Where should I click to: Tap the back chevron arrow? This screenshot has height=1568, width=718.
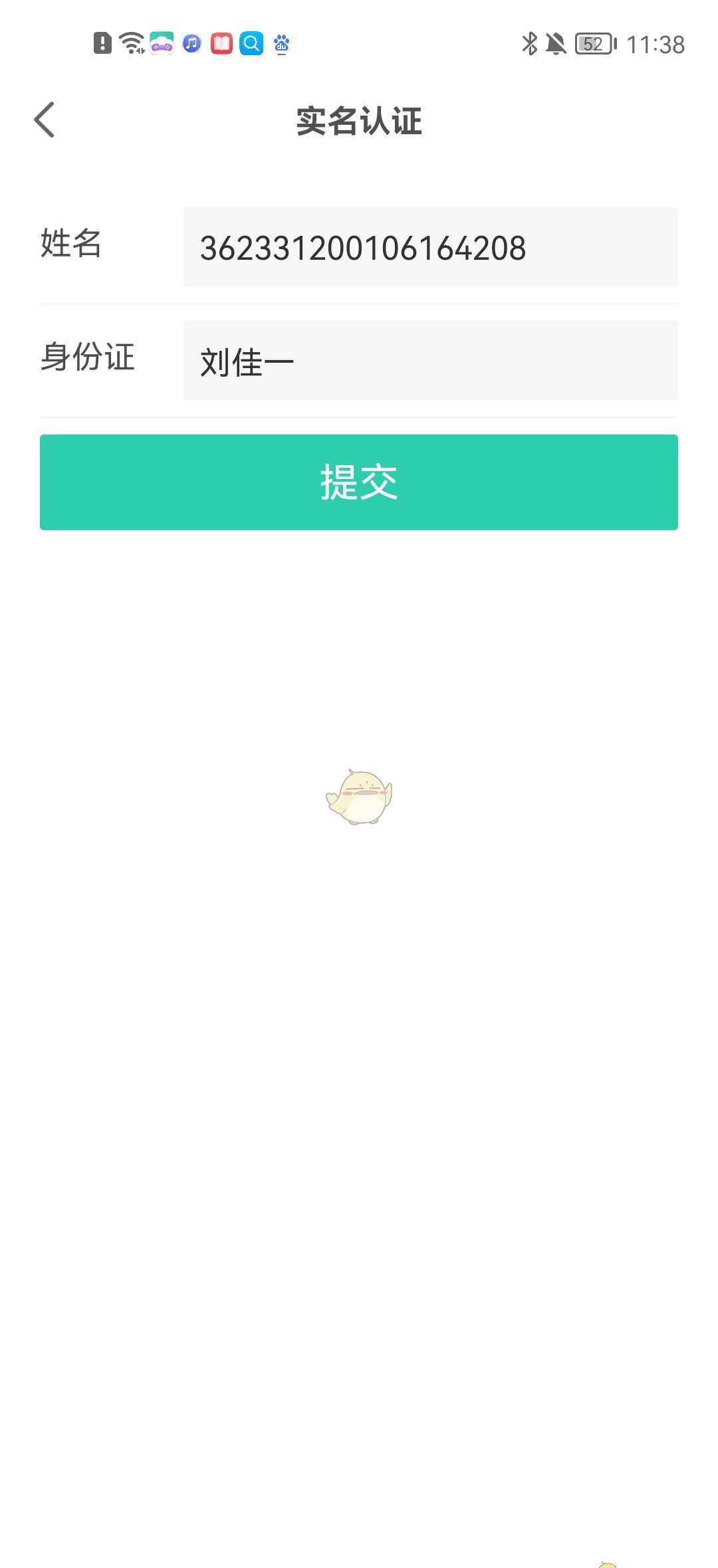pos(45,120)
